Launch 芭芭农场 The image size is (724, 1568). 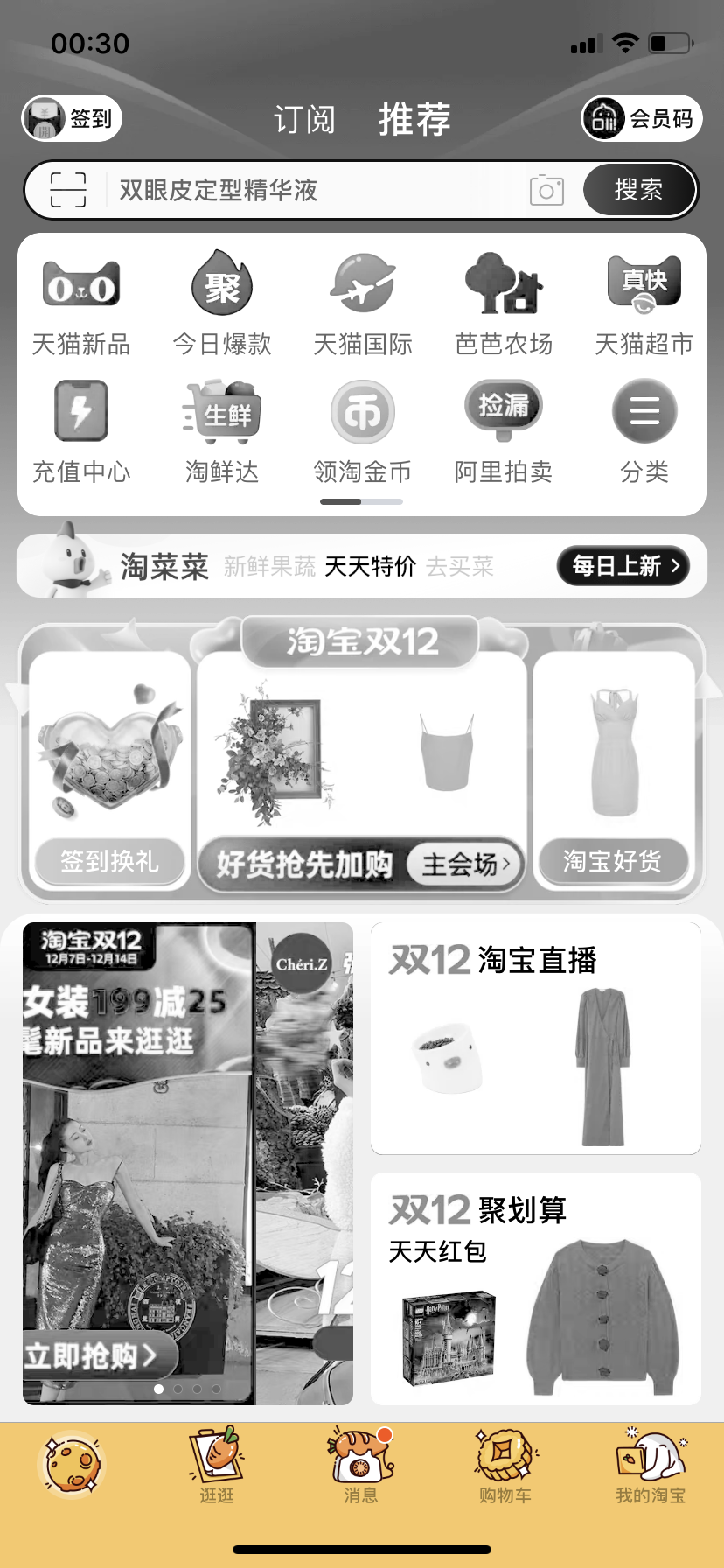pos(504,305)
